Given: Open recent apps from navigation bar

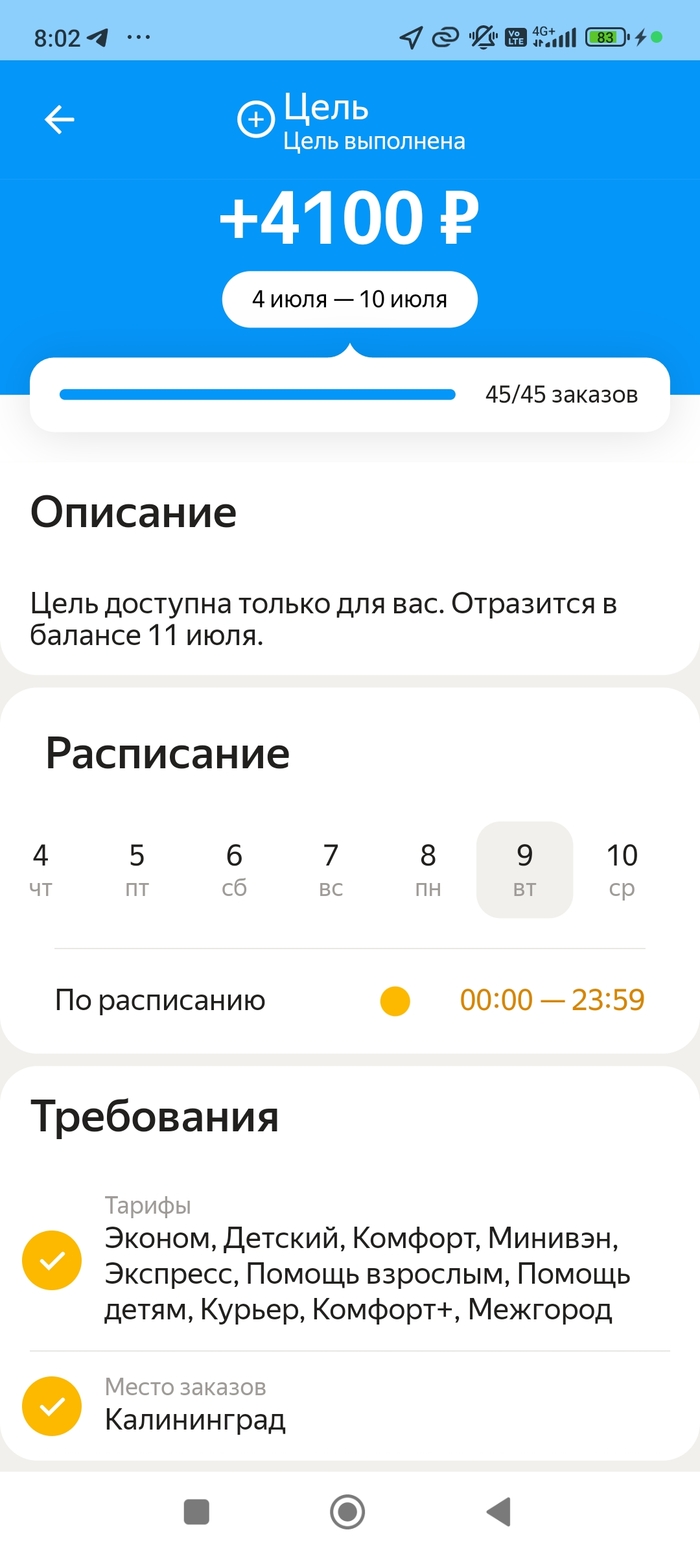Looking at the screenshot, I should coord(197,1512).
